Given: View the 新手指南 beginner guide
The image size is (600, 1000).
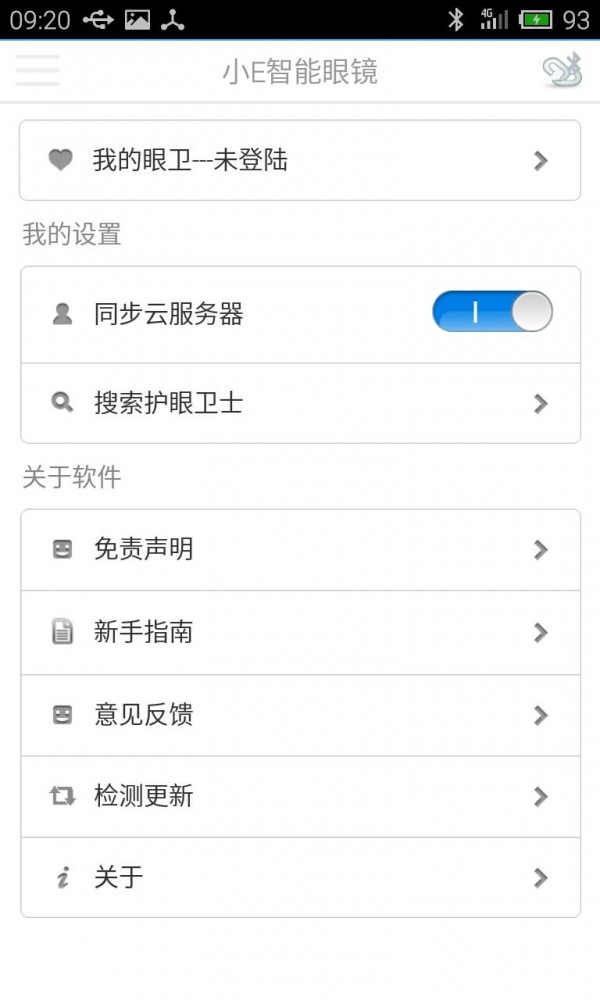Looking at the screenshot, I should 300,632.
